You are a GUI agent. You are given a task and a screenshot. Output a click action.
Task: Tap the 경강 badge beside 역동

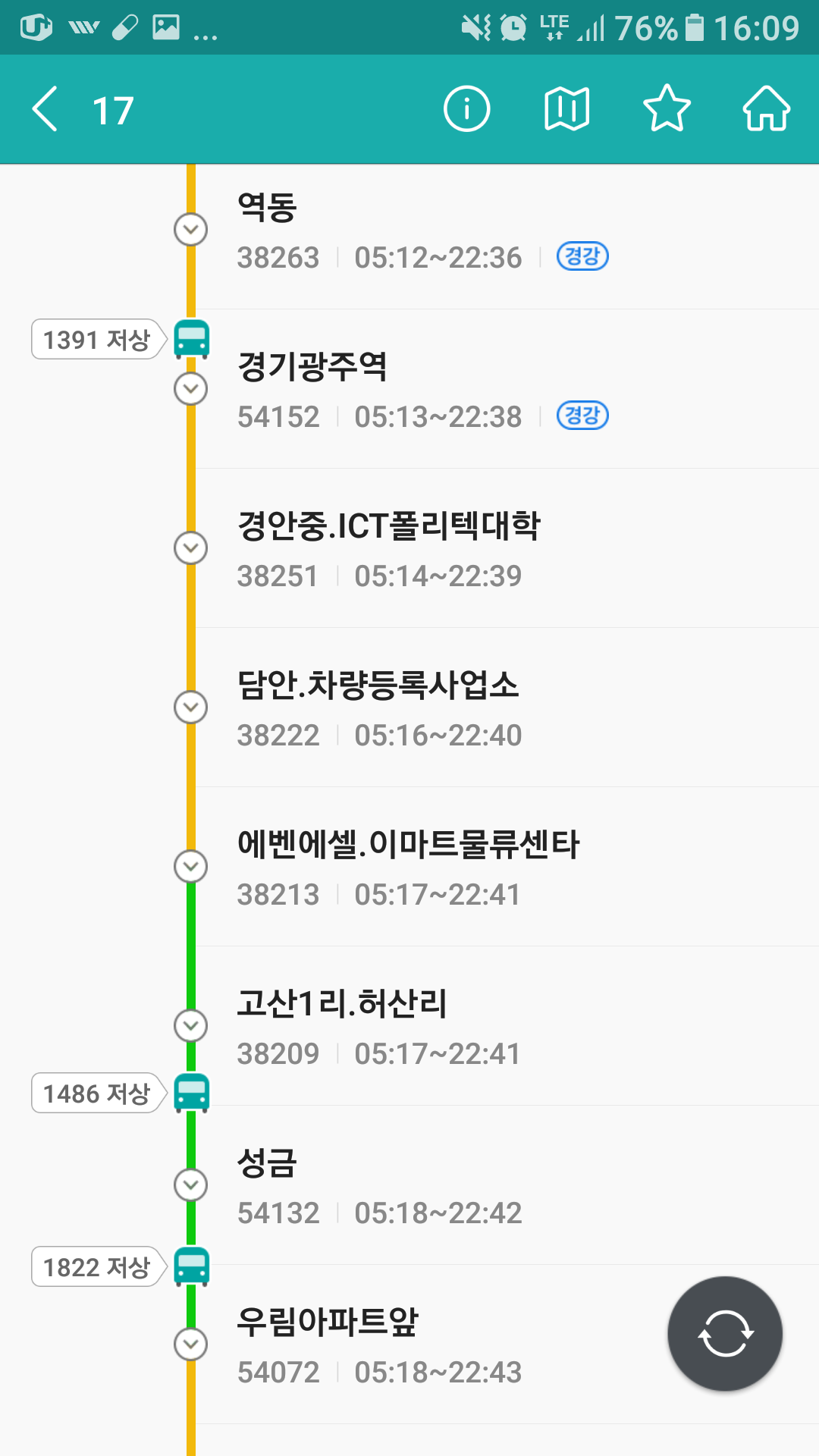(x=581, y=257)
